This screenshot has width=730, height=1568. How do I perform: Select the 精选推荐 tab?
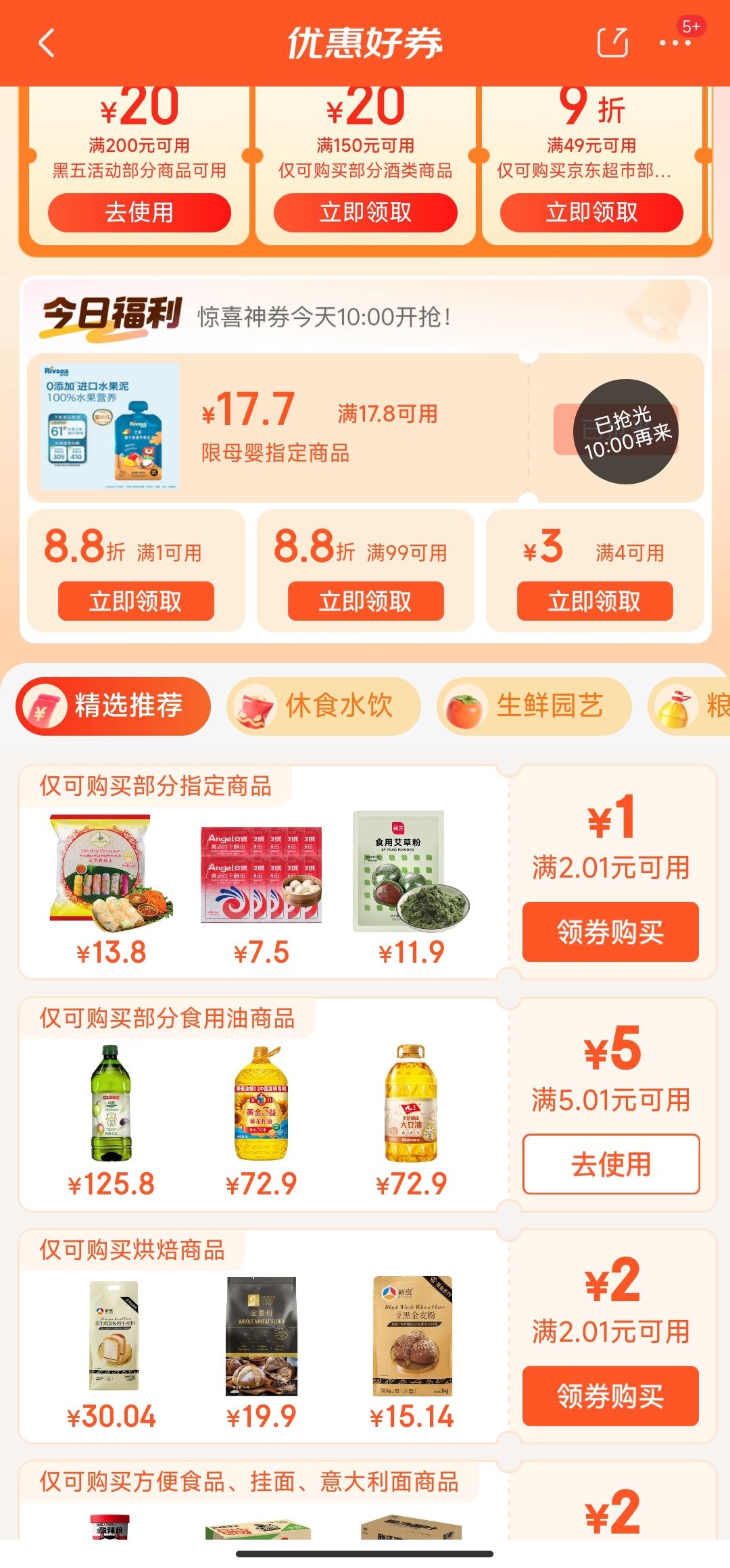click(x=113, y=706)
